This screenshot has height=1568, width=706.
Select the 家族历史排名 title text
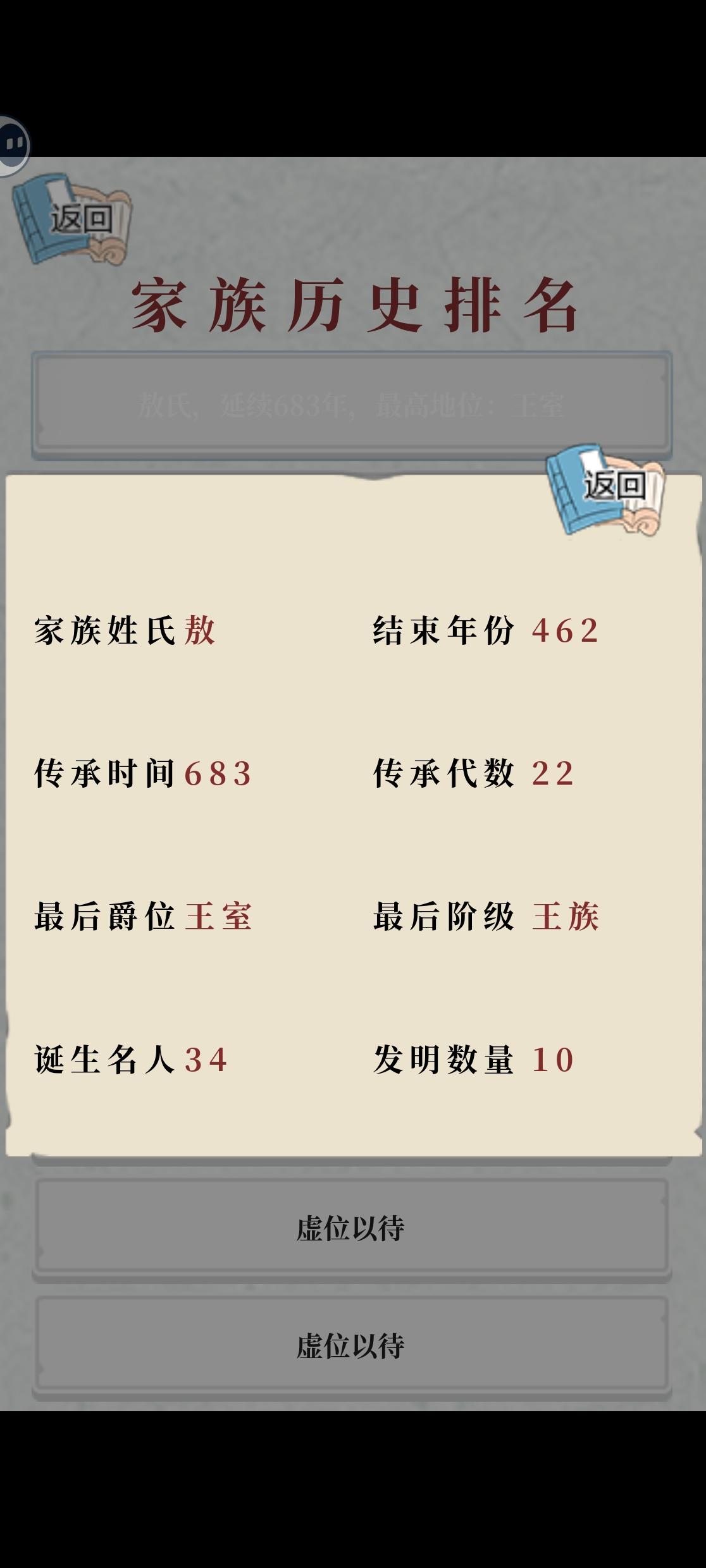pos(353,303)
